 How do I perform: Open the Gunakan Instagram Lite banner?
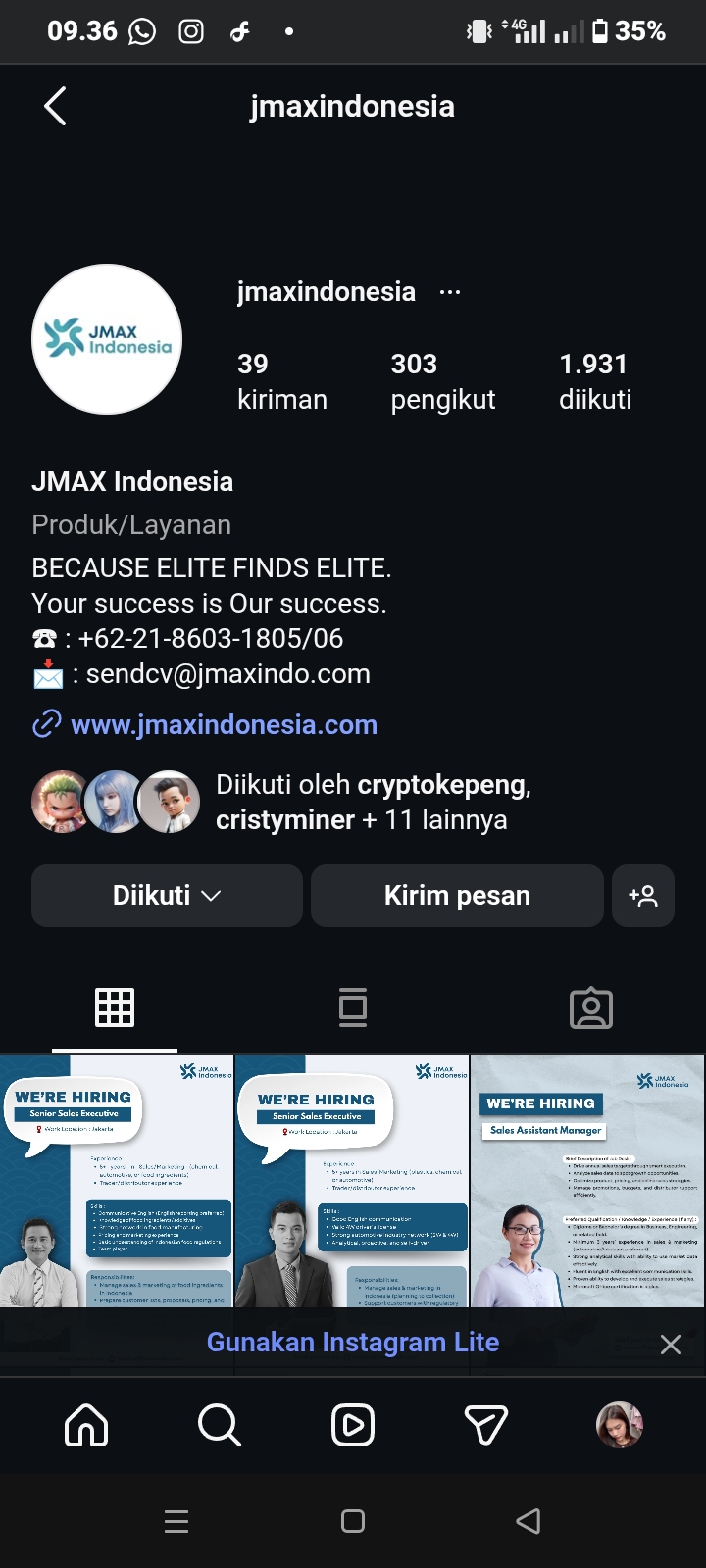353,1343
